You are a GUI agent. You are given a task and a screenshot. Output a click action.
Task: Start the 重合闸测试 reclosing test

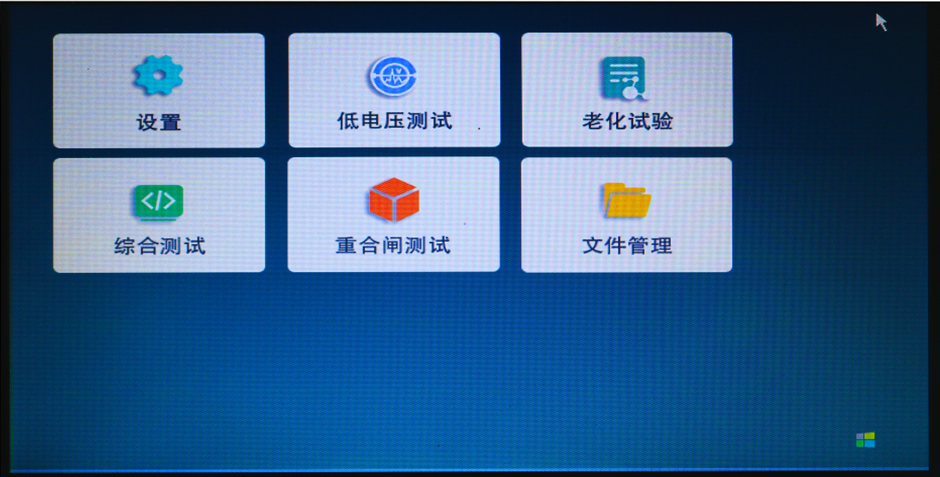click(393, 214)
